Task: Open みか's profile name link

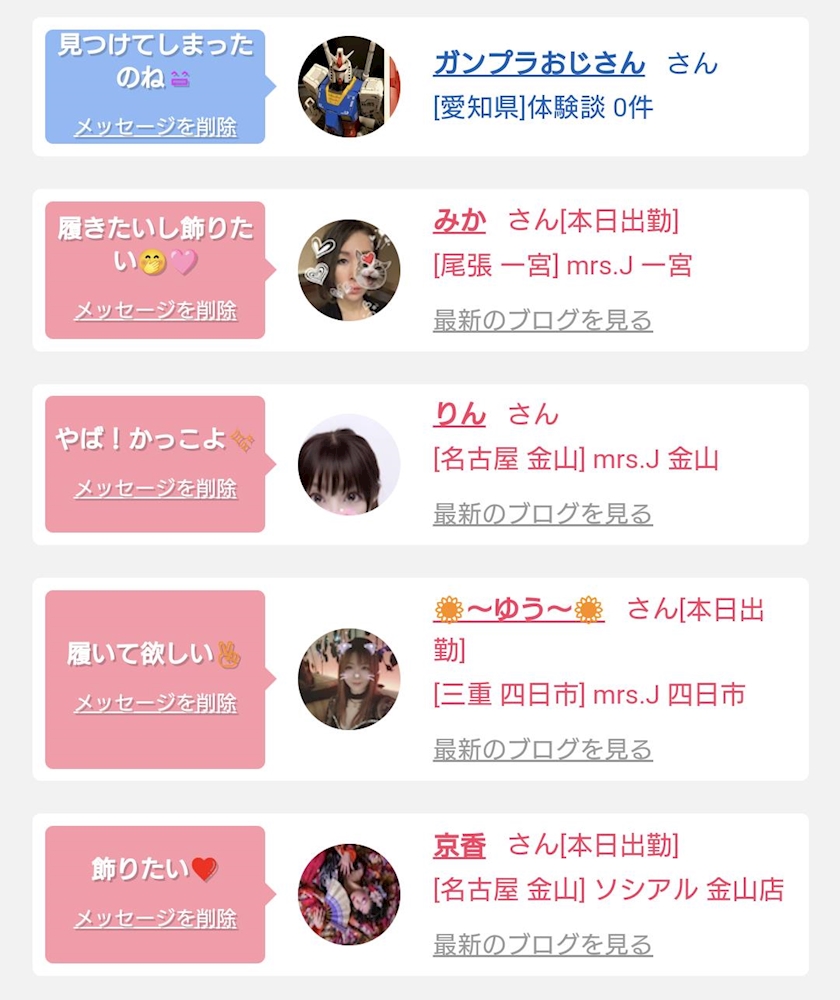Action: pyautogui.click(x=459, y=220)
